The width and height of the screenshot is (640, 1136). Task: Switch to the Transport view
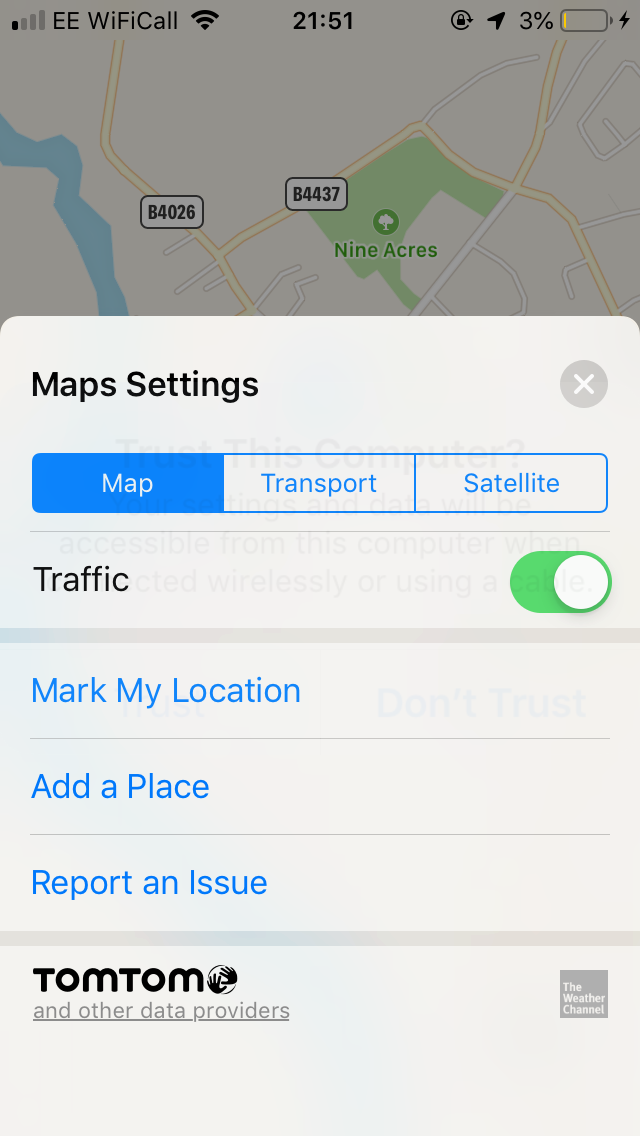point(319,483)
